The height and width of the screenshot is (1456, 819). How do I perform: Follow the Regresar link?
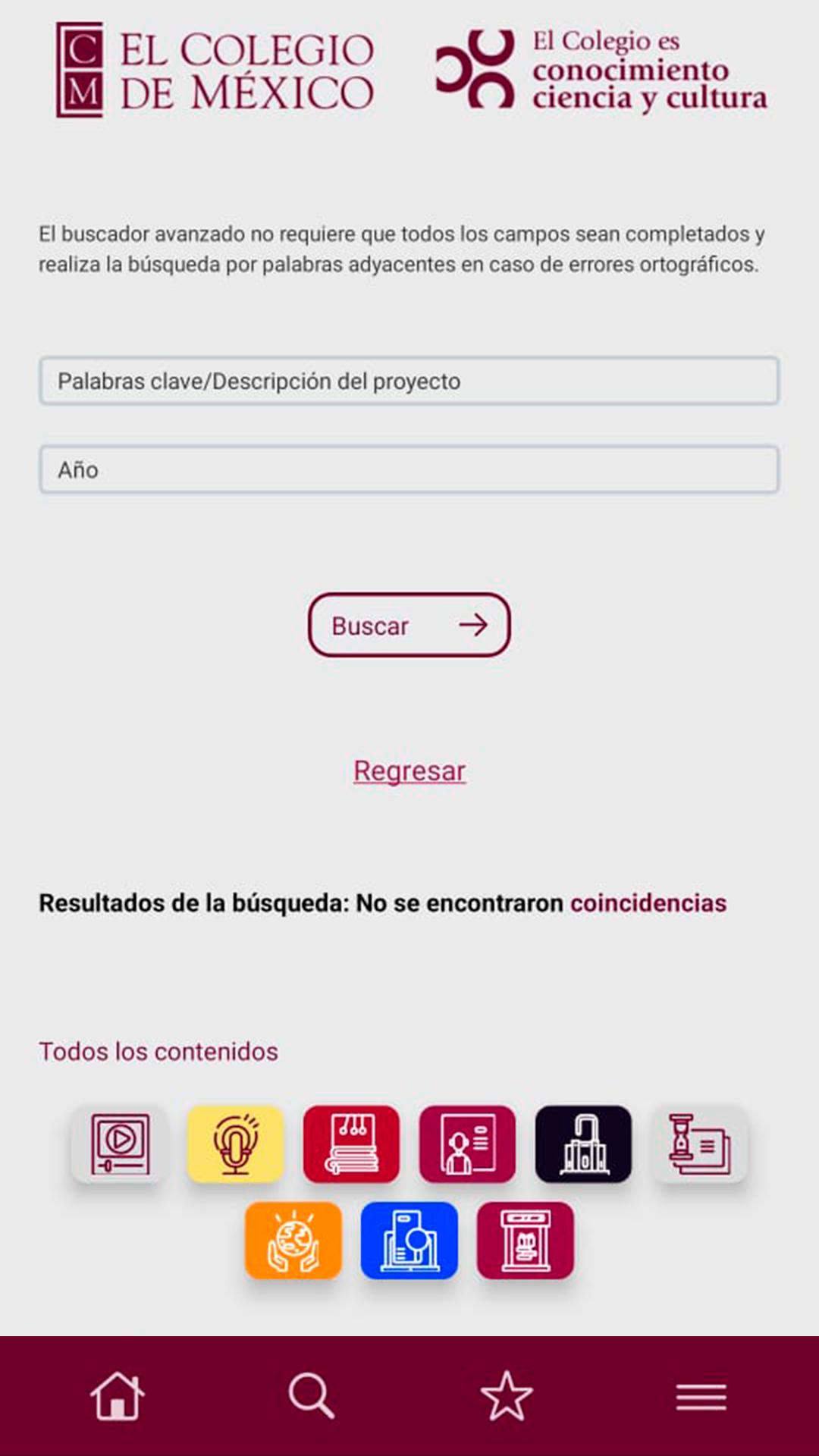(409, 770)
